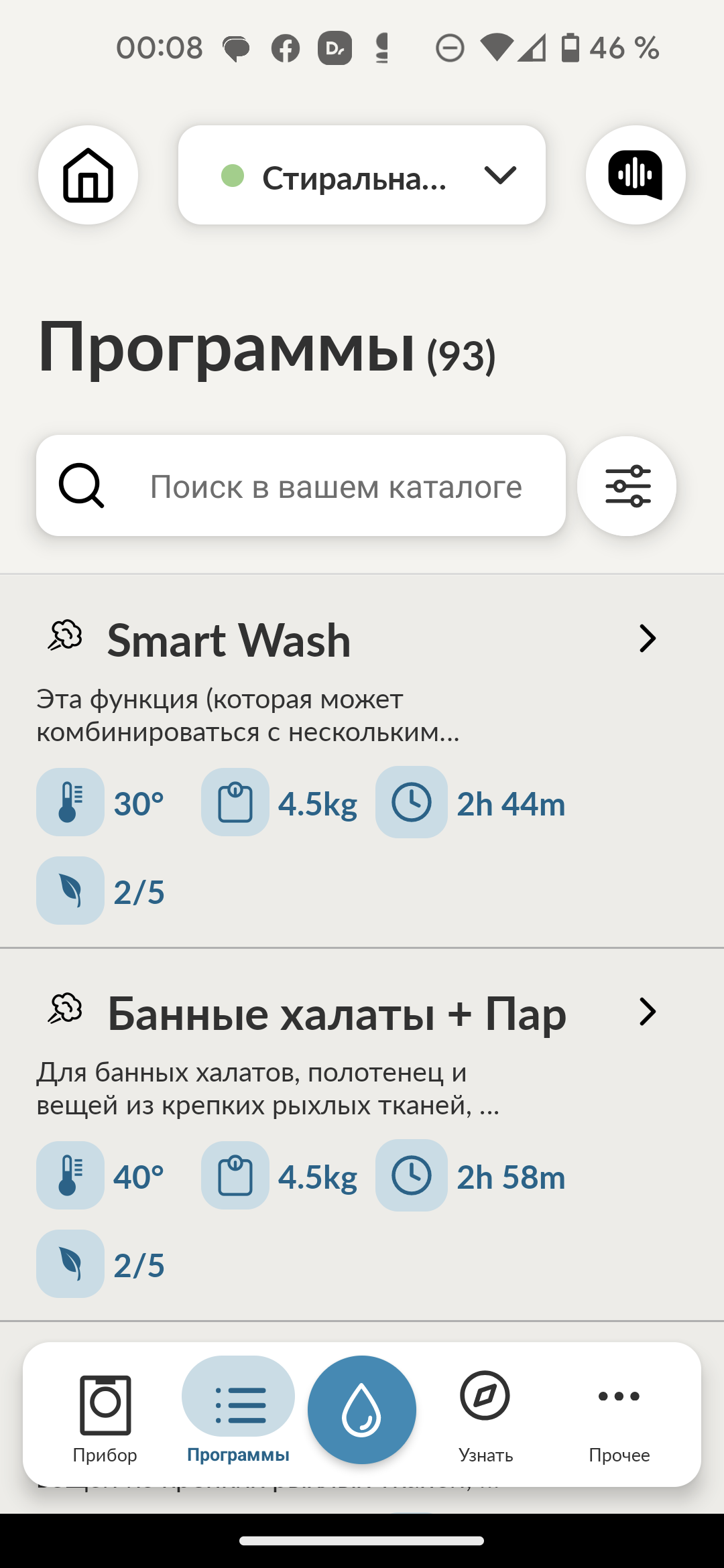Image resolution: width=724 pixels, height=1568 pixels.
Task: Go to the home screen icon
Action: [88, 175]
